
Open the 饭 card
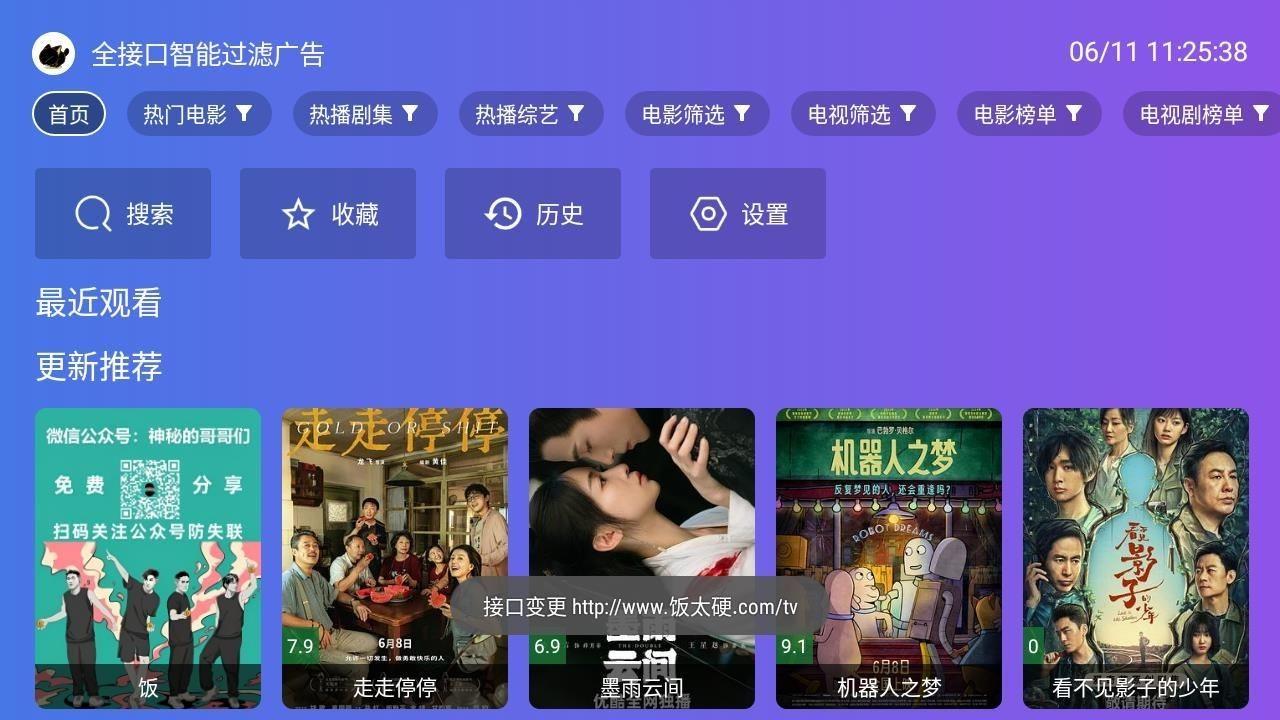click(148, 557)
